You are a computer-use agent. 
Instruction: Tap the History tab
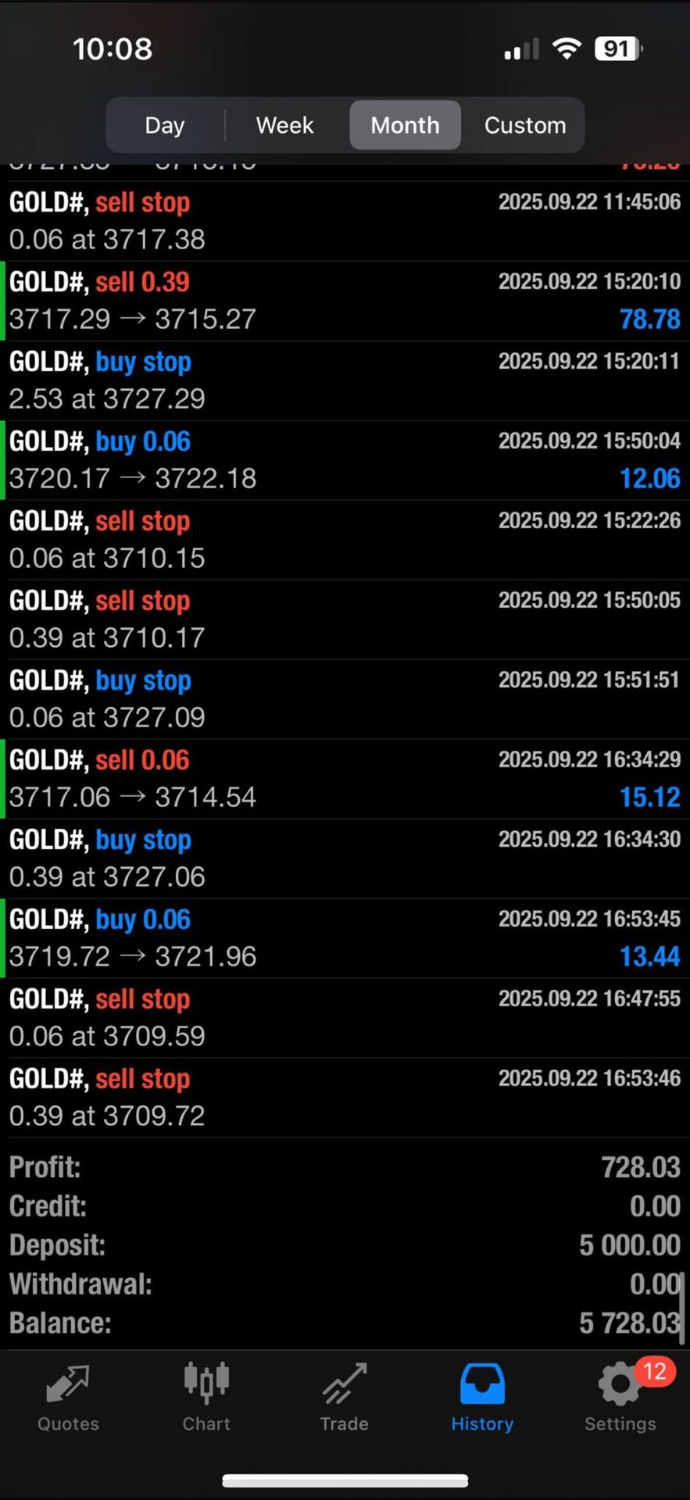click(482, 1397)
